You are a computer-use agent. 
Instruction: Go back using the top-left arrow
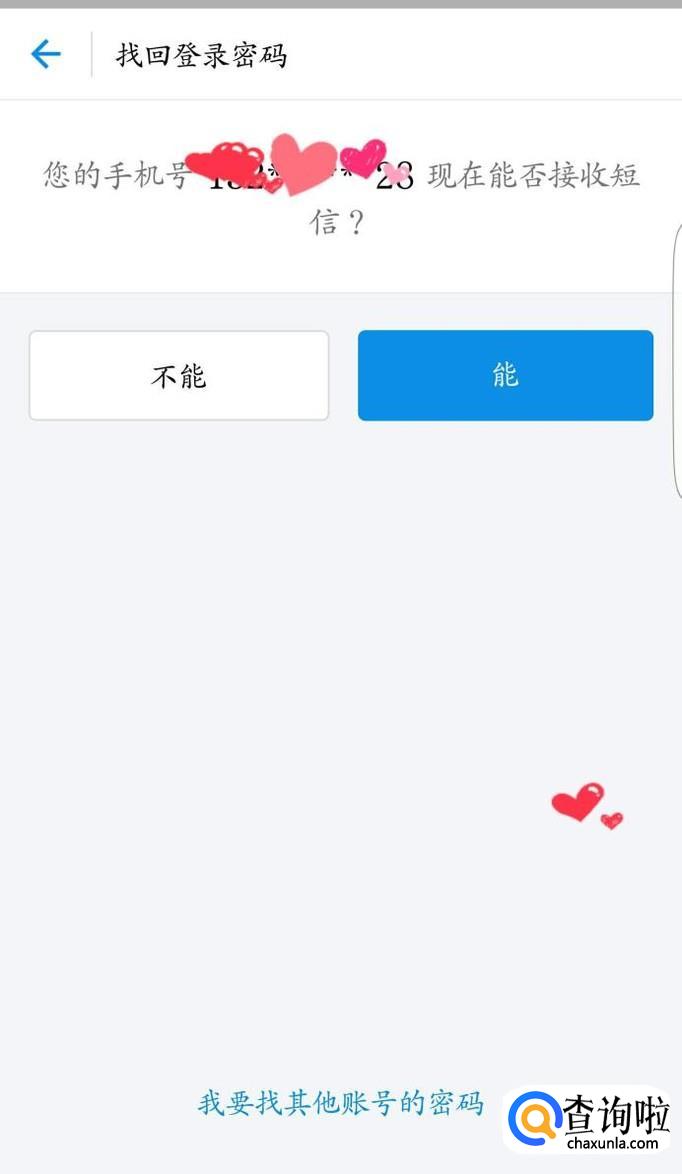click(x=46, y=54)
